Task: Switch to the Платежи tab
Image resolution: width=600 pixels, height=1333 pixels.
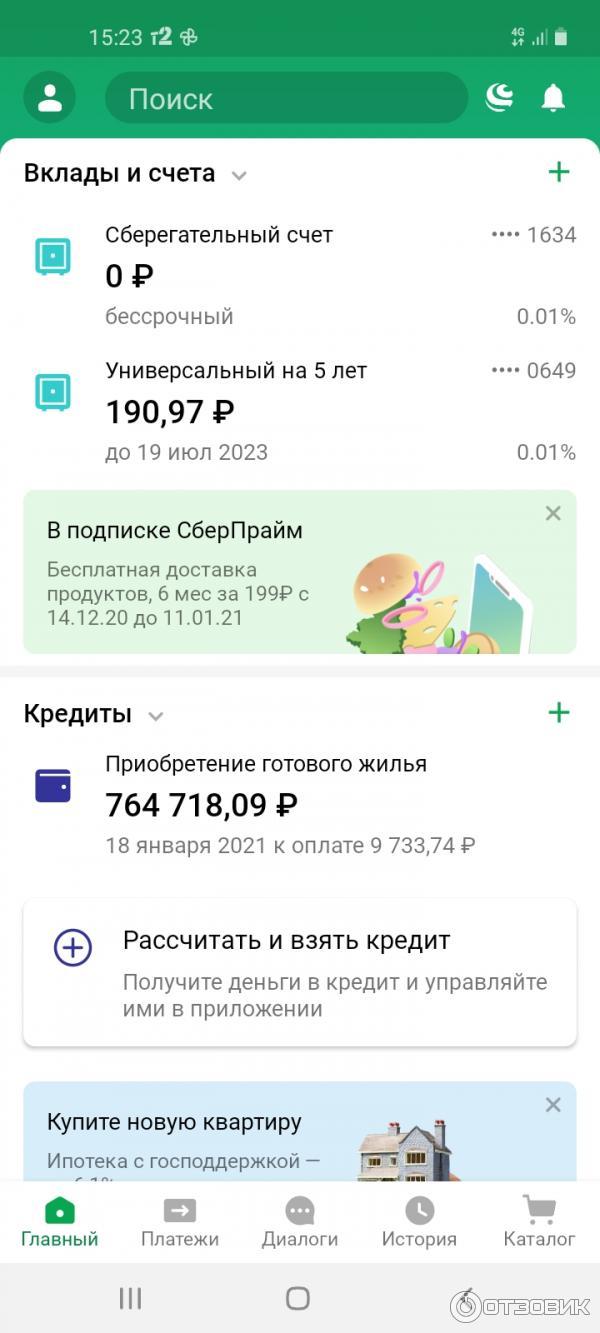Action: click(180, 1222)
